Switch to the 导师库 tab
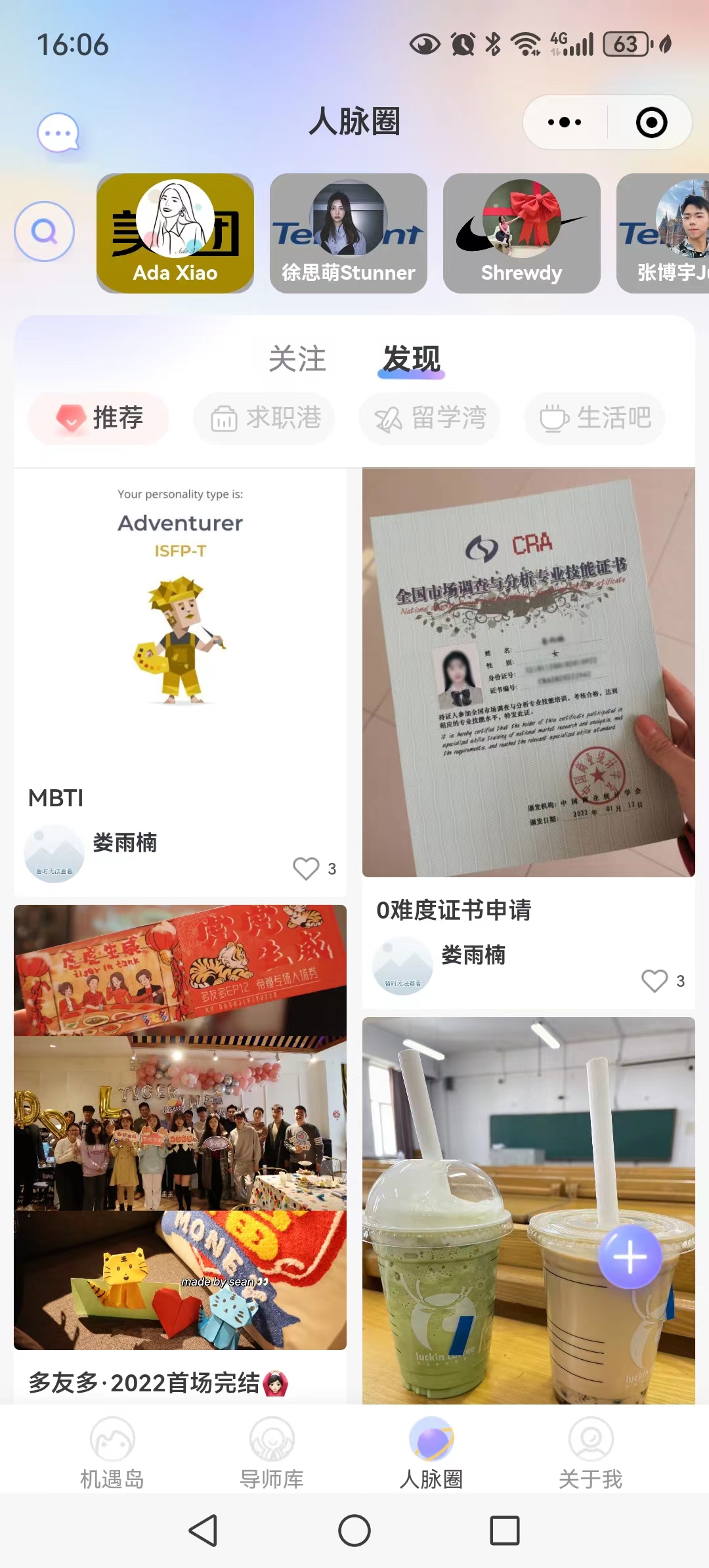This screenshot has width=709, height=1568. (272, 1452)
